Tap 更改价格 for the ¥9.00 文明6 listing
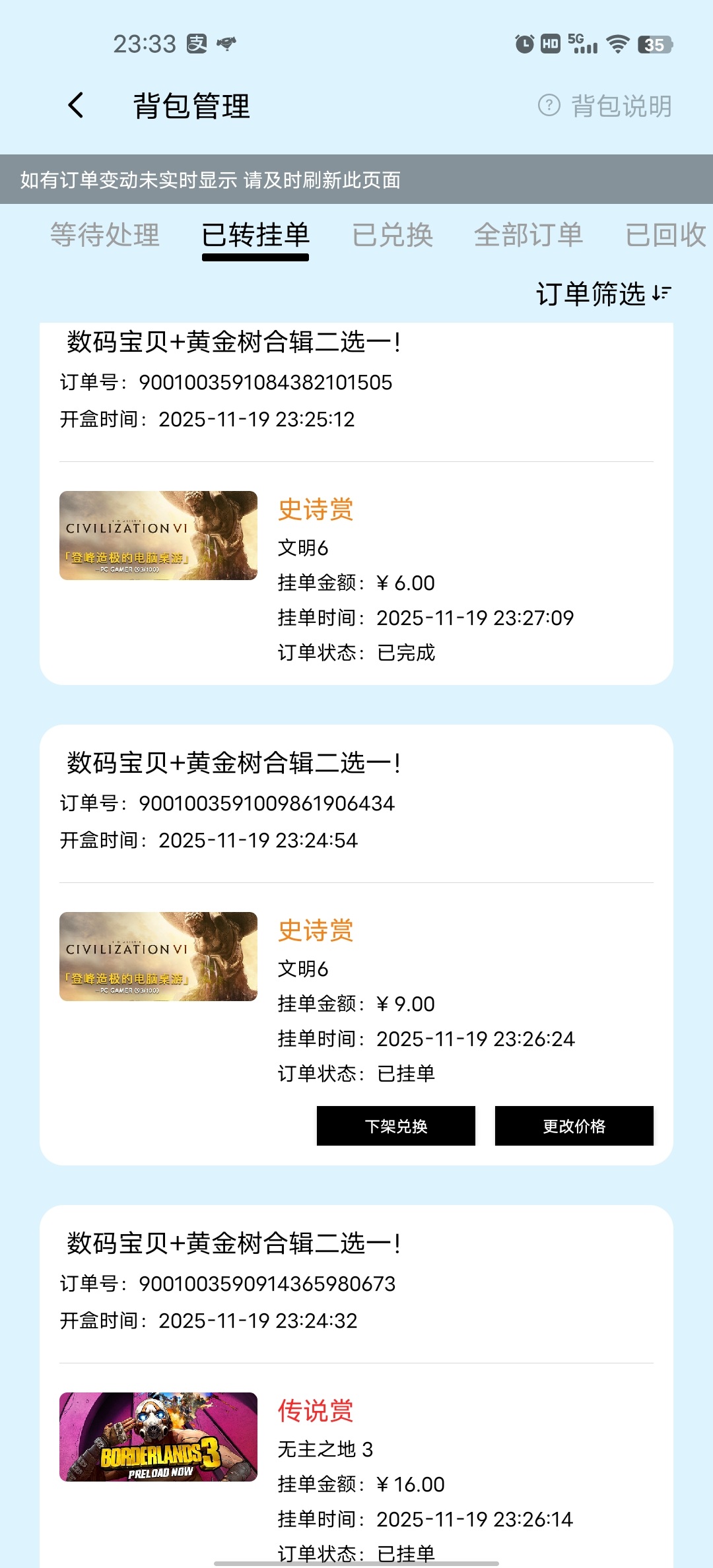 point(574,1126)
